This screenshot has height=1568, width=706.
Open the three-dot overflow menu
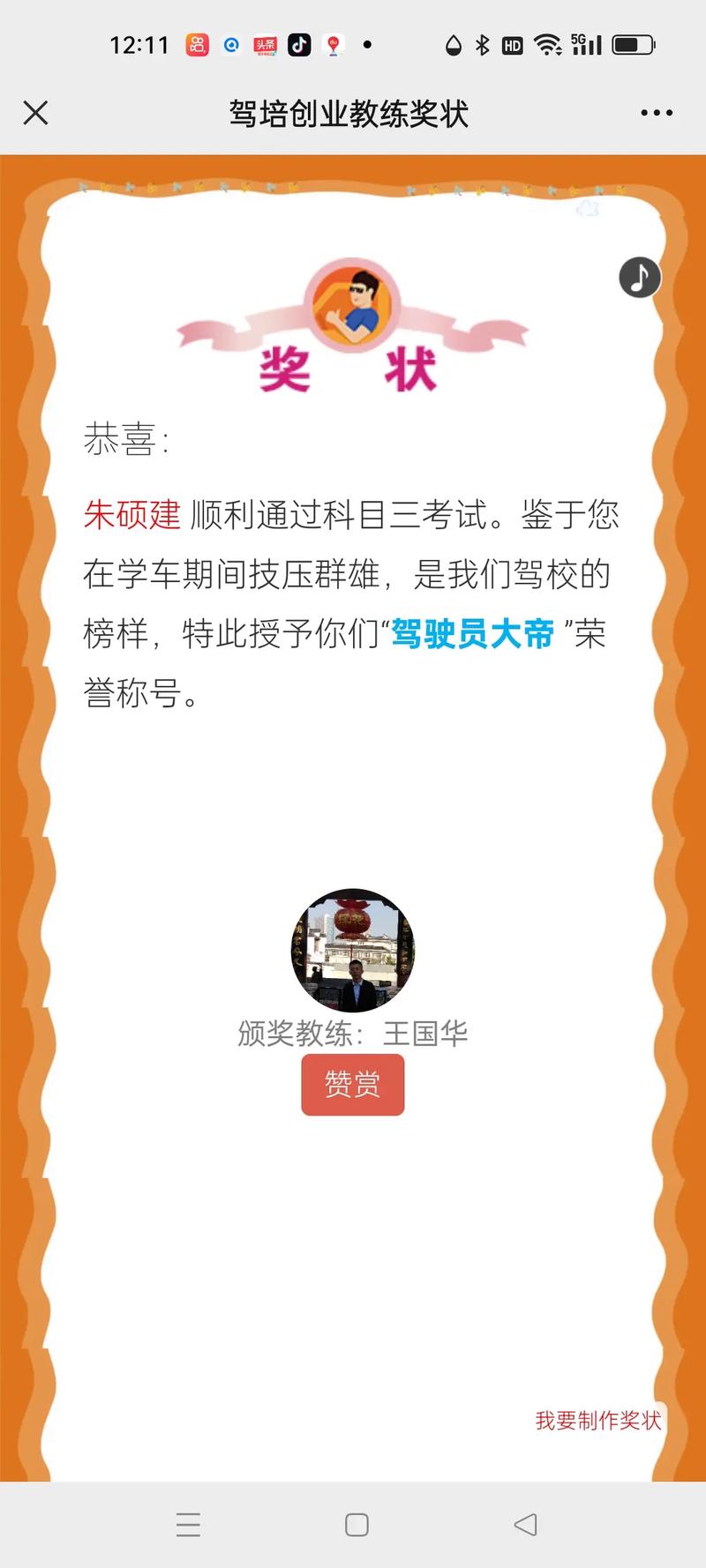tap(657, 113)
